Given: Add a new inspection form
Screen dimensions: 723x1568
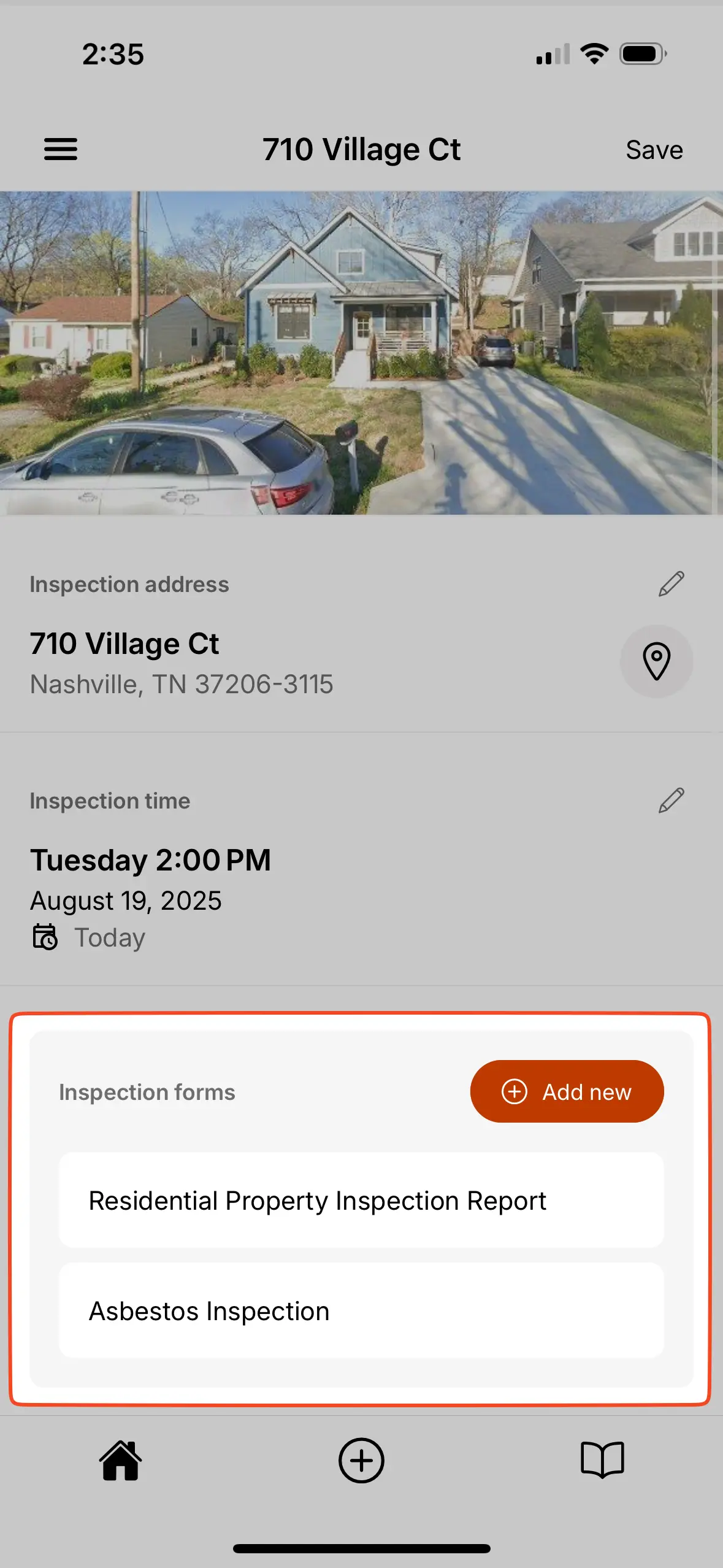Looking at the screenshot, I should (566, 1091).
